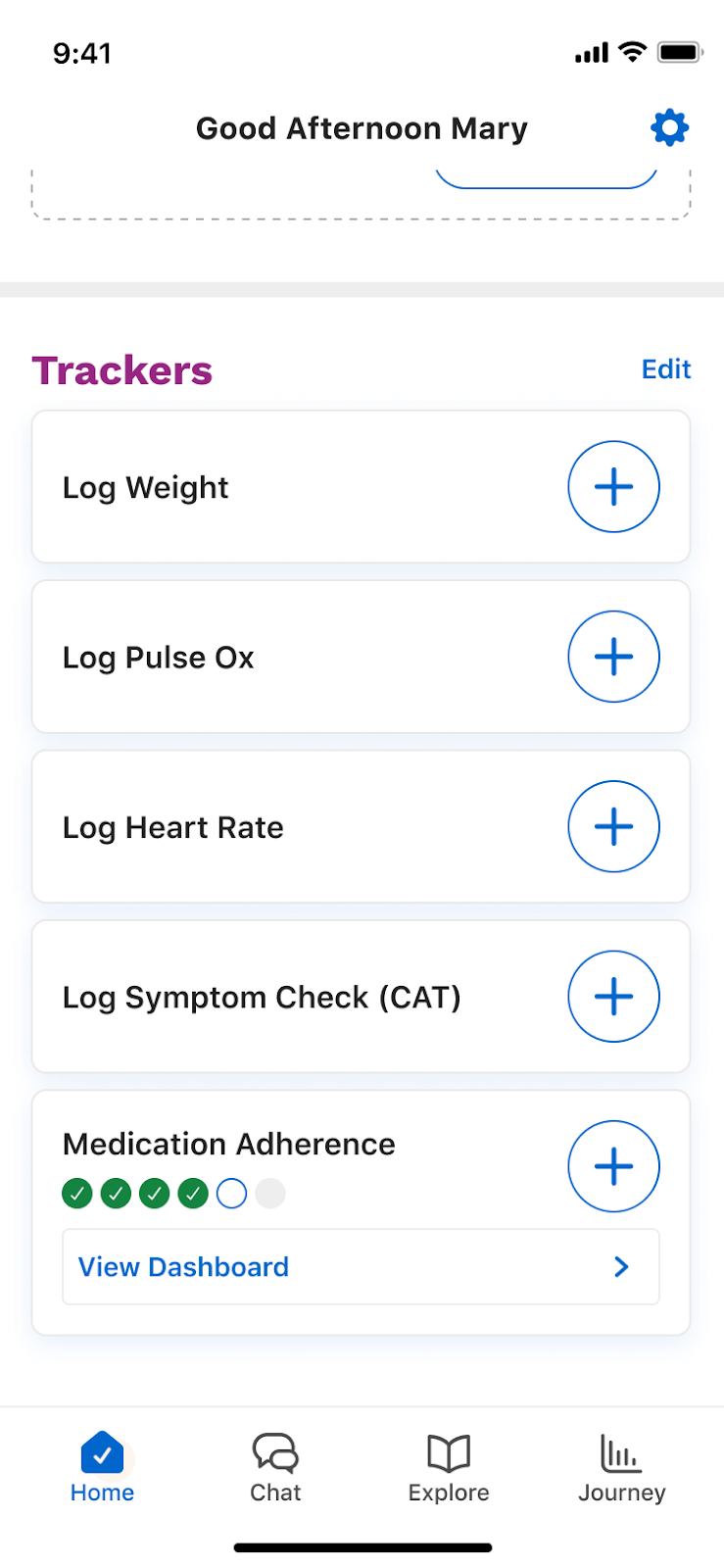Screen dimensions: 724x1568
Task: Expand View Dashboard via its chevron
Action: coord(620,1266)
